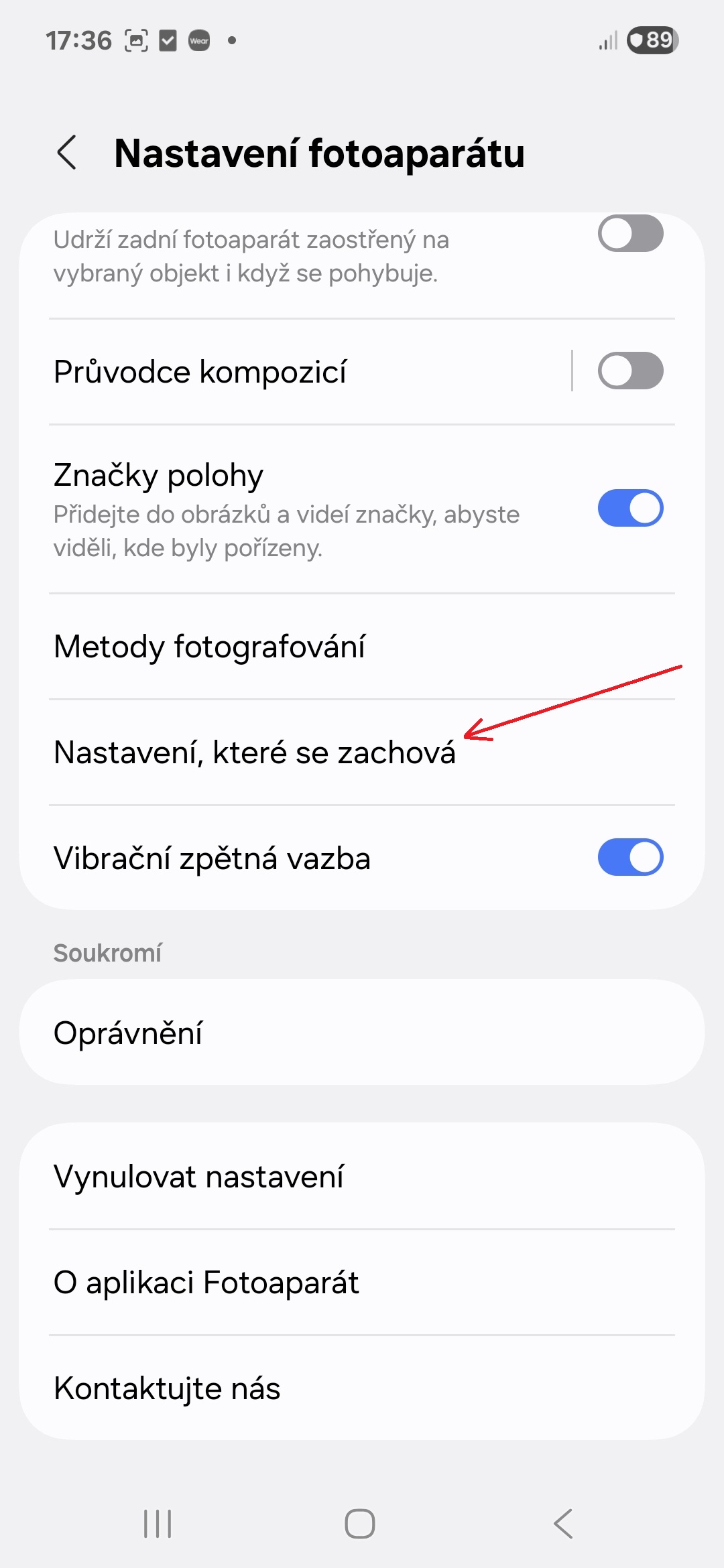Viewport: 724px width, 1568px height.
Task: Tap Kontaktujte nás
Action: click(x=362, y=1388)
